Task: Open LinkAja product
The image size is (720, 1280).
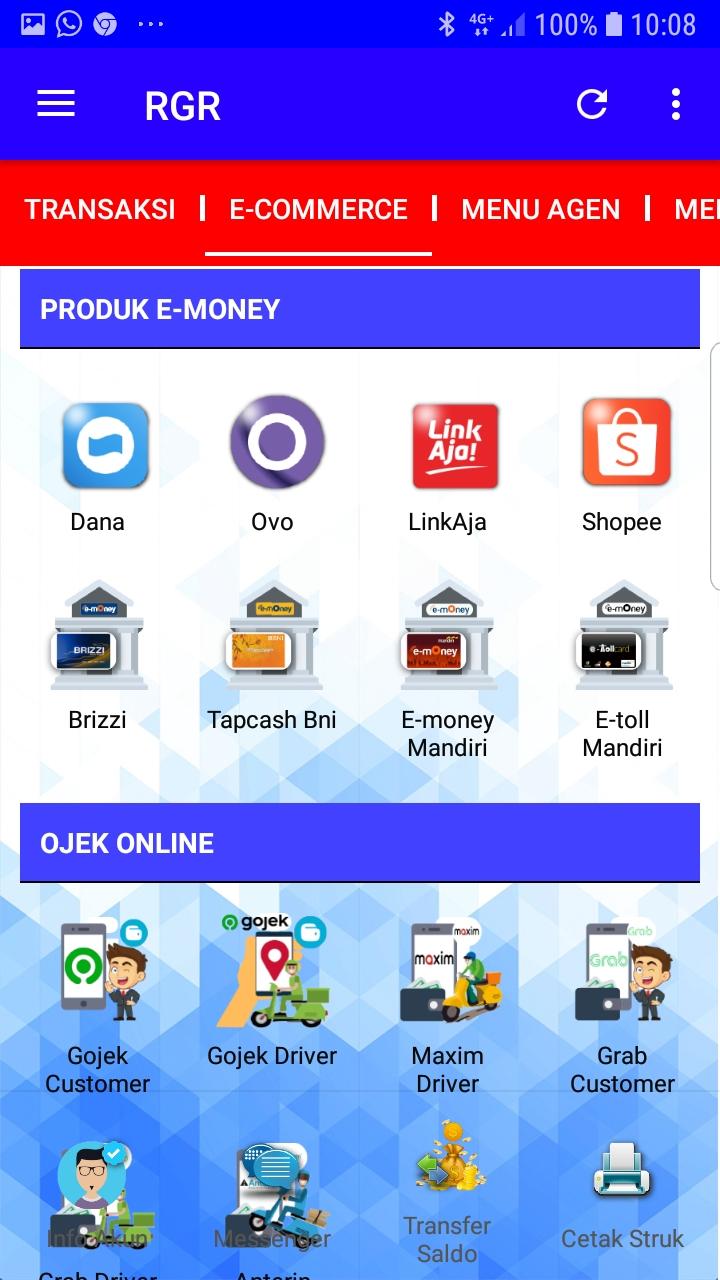Action: 448,464
